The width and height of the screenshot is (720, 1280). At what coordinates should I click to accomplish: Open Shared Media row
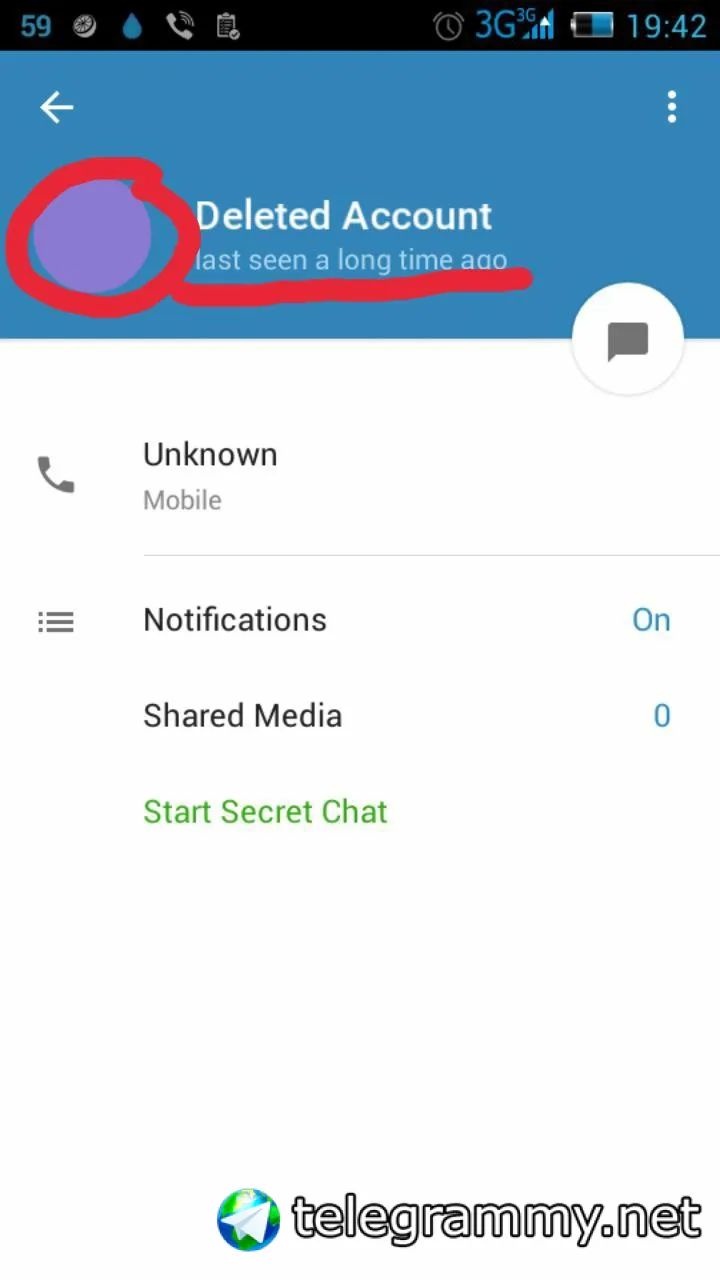click(x=360, y=716)
